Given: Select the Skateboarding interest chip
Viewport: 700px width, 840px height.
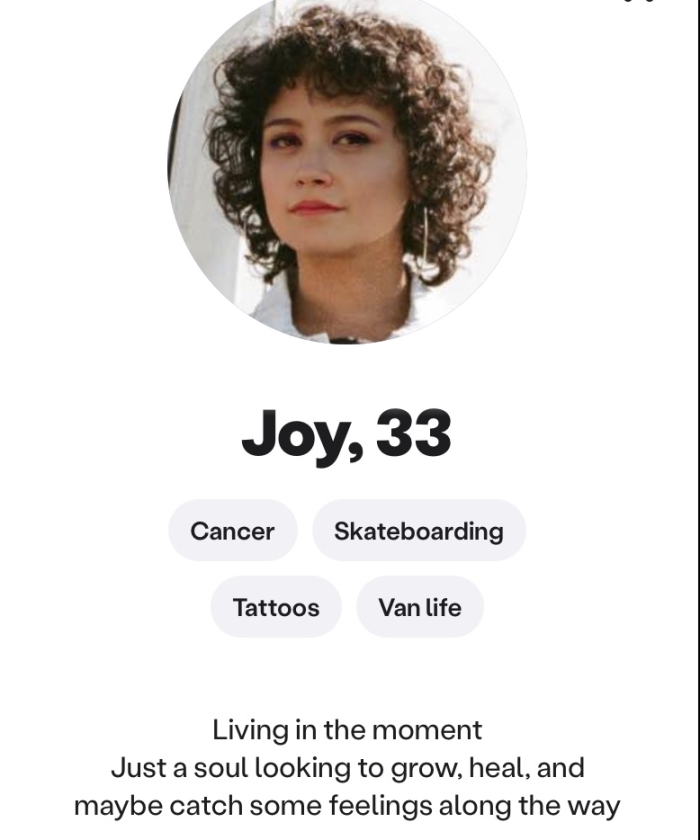Looking at the screenshot, I should (418, 531).
